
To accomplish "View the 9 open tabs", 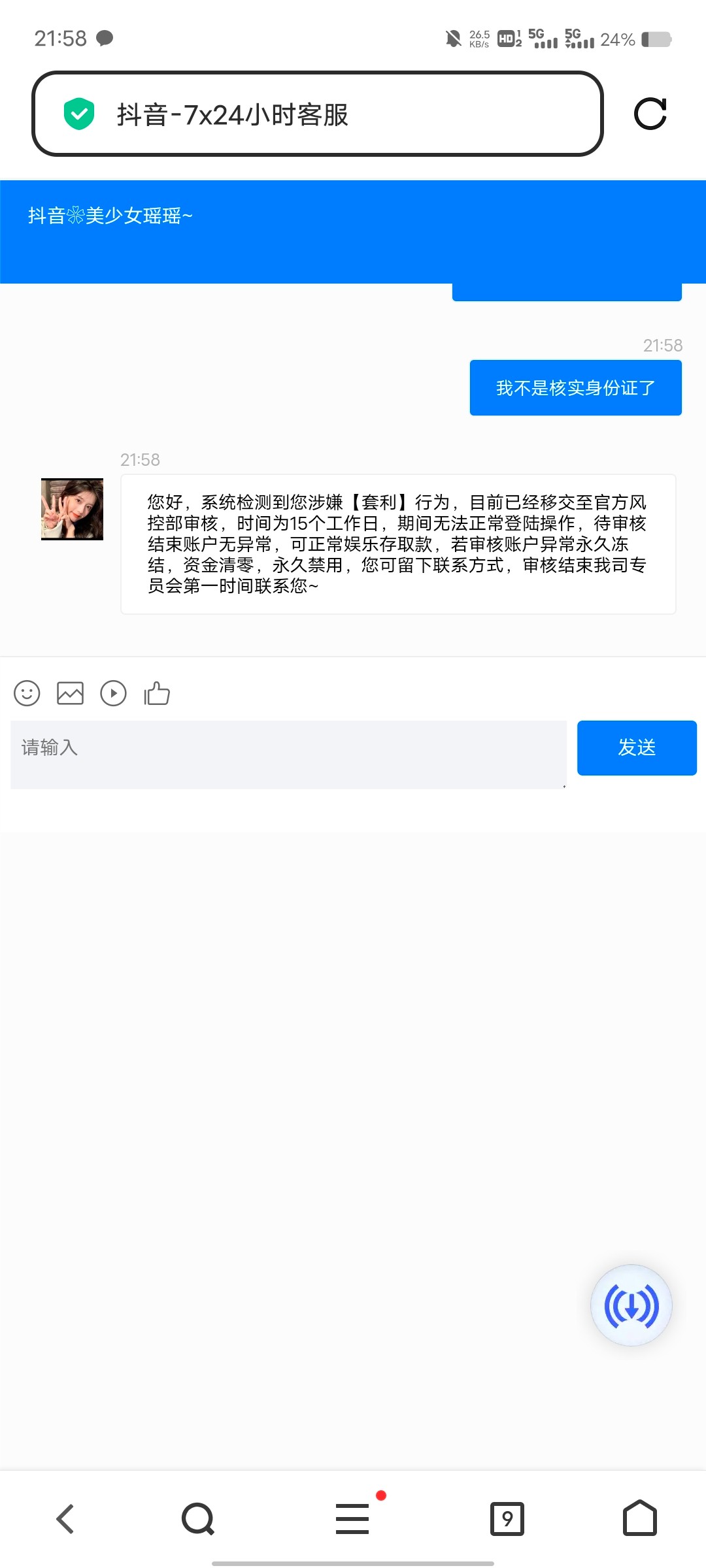I will (x=507, y=1518).
